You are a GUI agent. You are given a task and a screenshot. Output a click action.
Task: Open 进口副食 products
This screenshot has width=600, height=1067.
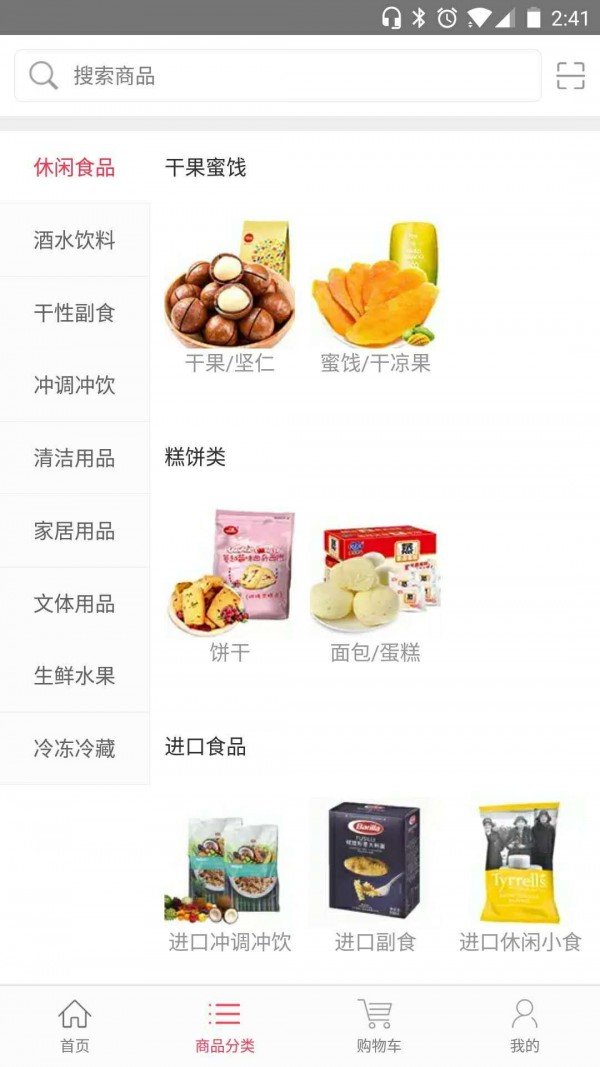tap(375, 875)
